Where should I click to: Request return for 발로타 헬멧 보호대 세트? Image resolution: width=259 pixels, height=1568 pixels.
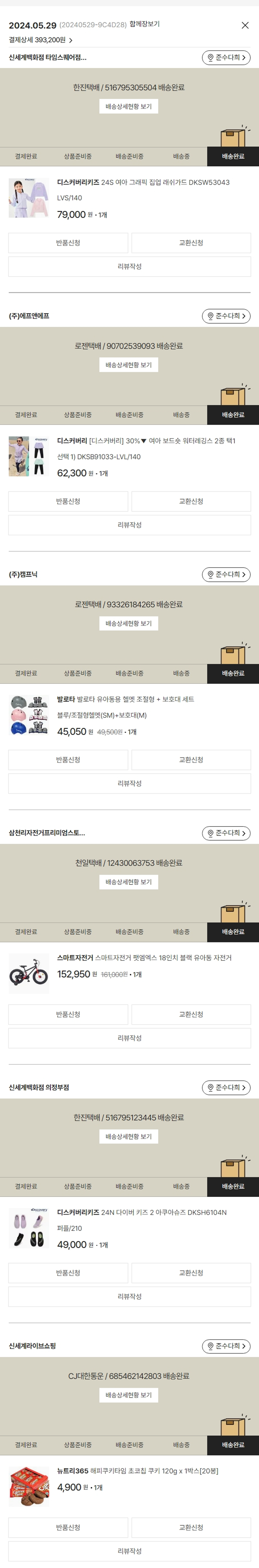tap(68, 759)
